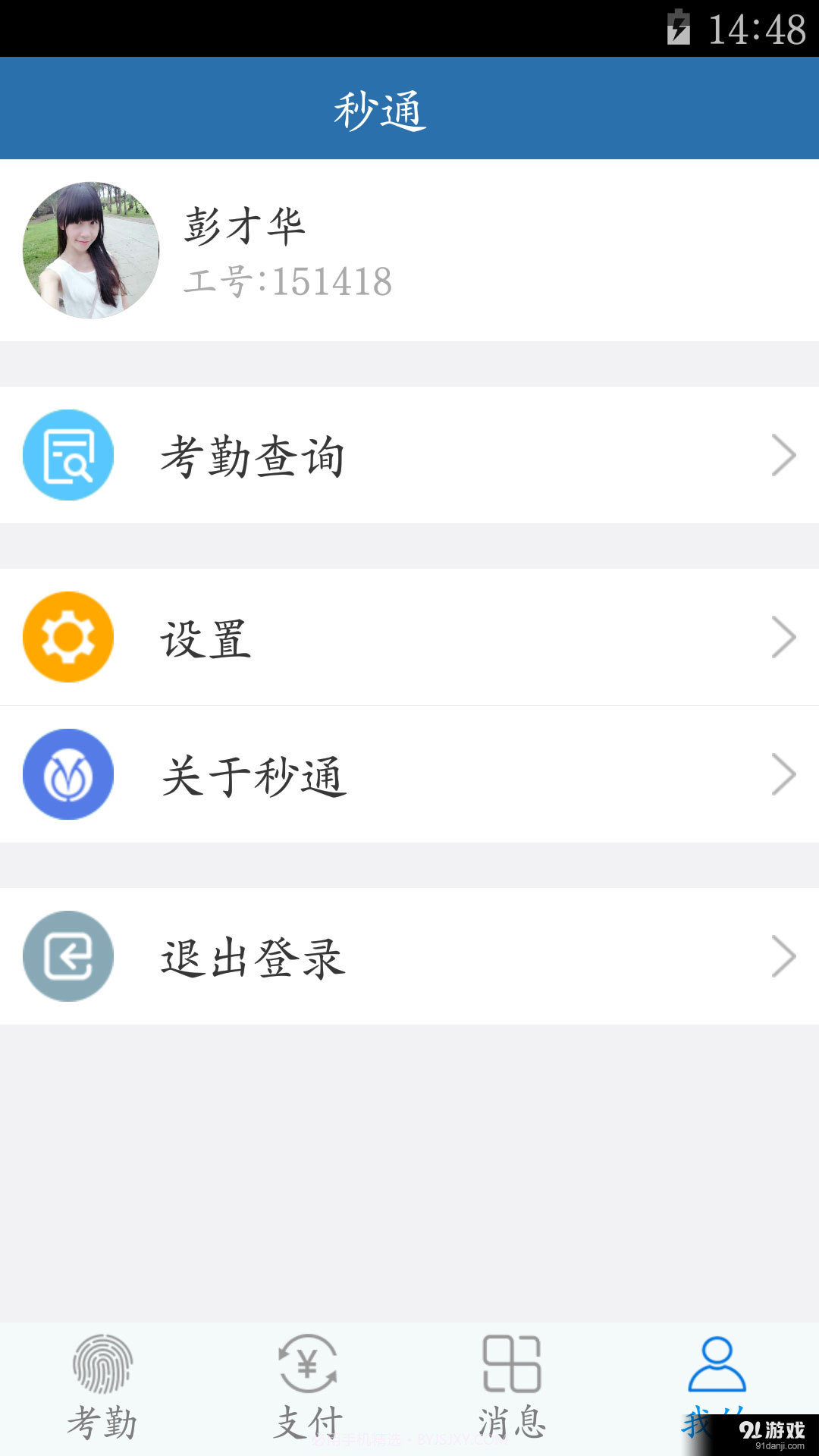819x1456 pixels.
Task: Open 设置 settings page
Action: tap(203, 637)
